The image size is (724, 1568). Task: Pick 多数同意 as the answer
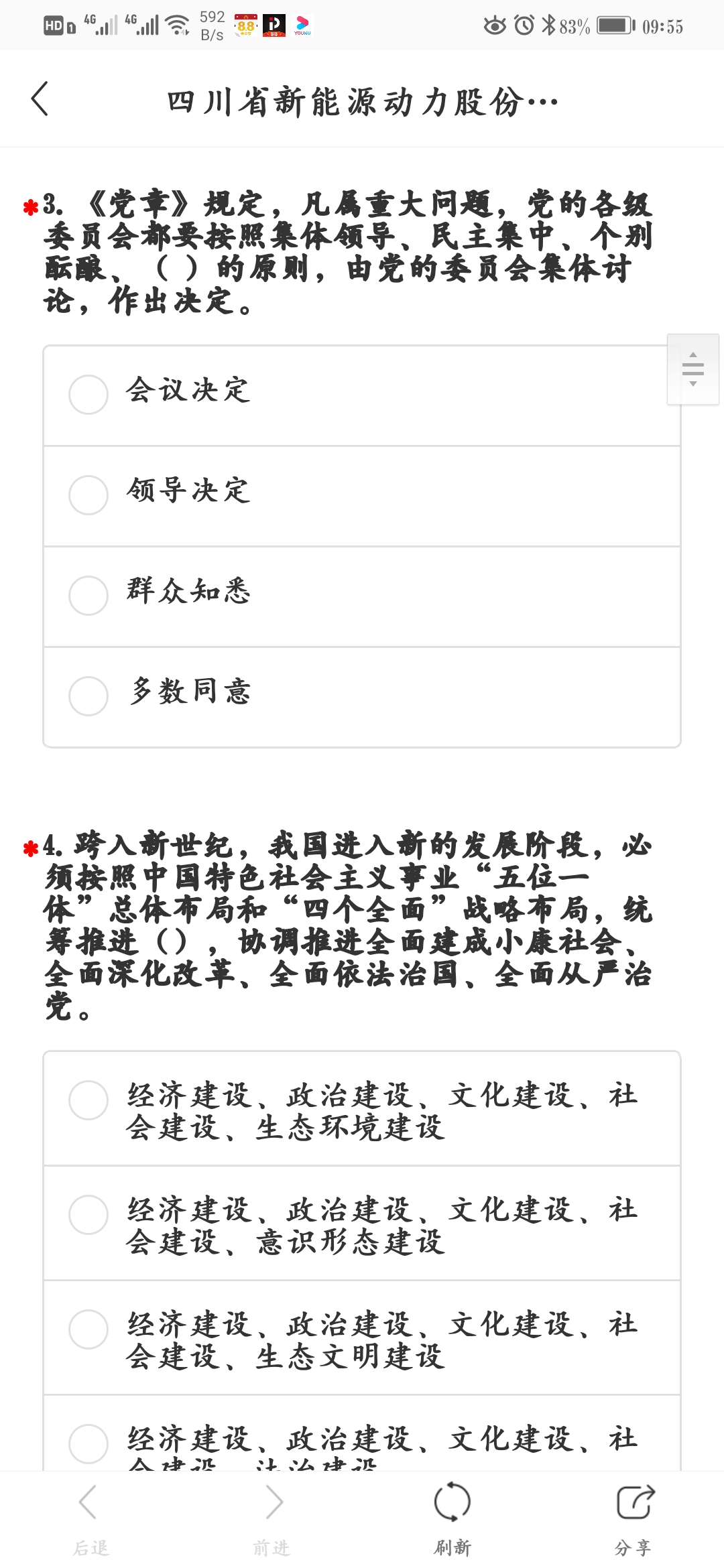coord(88,696)
